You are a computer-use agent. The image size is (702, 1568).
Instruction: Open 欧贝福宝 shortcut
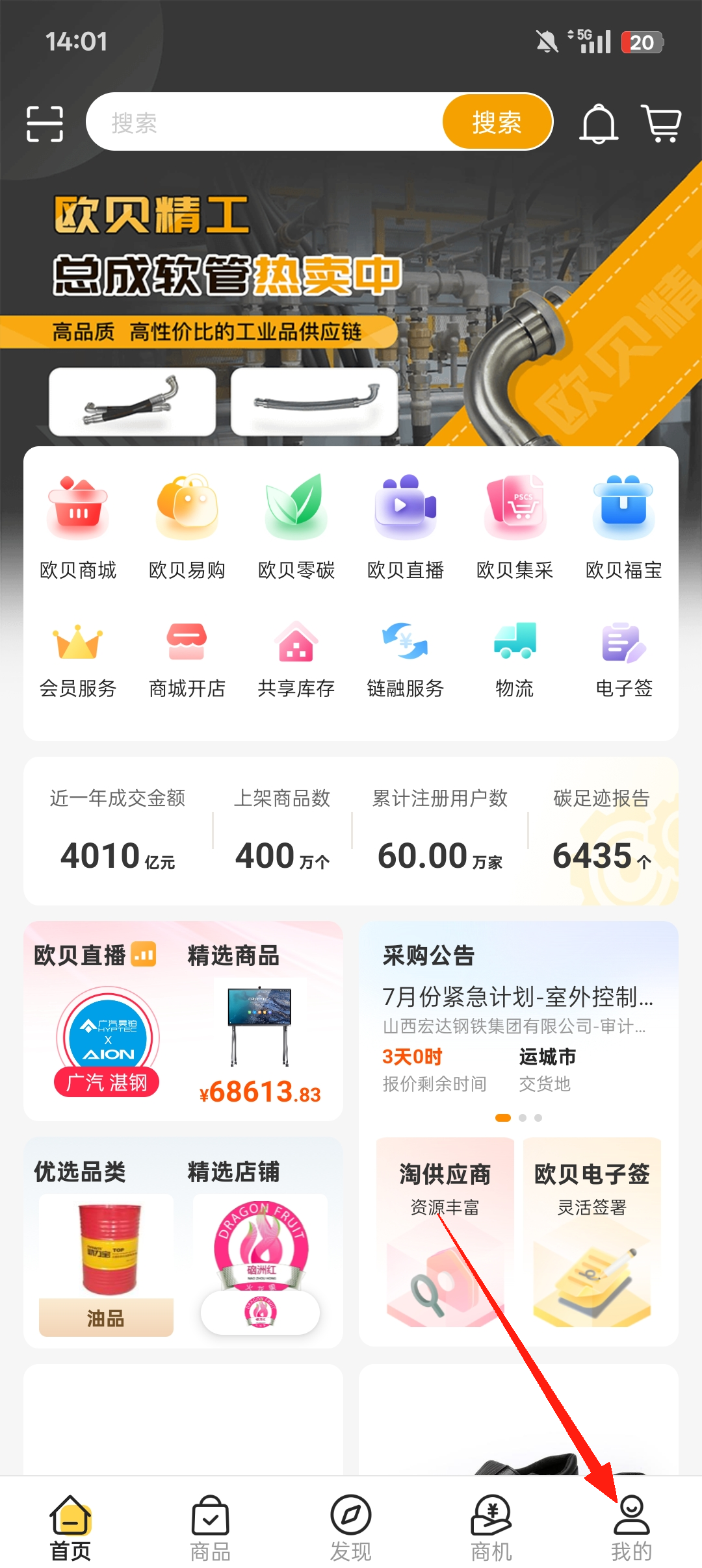coord(624,526)
